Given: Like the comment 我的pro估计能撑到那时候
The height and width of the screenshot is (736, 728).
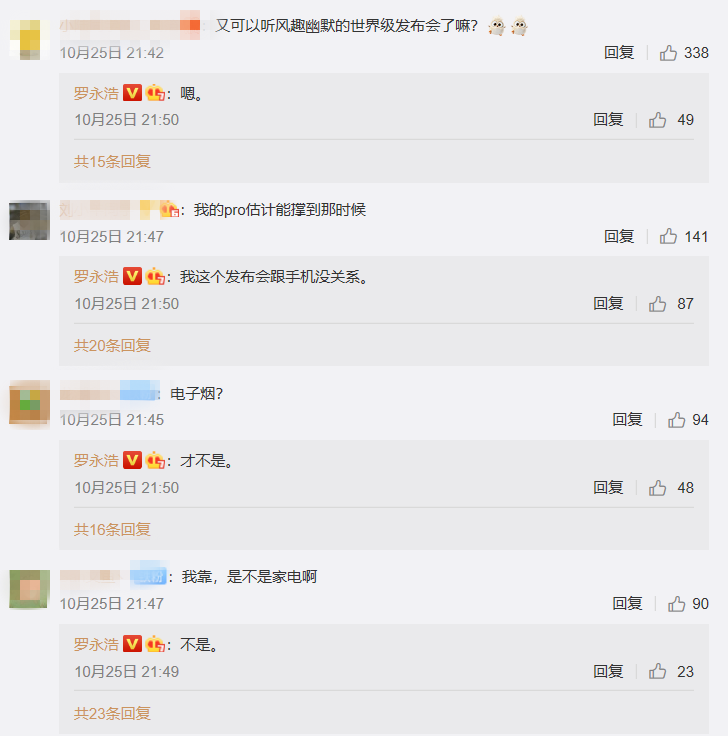Looking at the screenshot, I should [669, 237].
